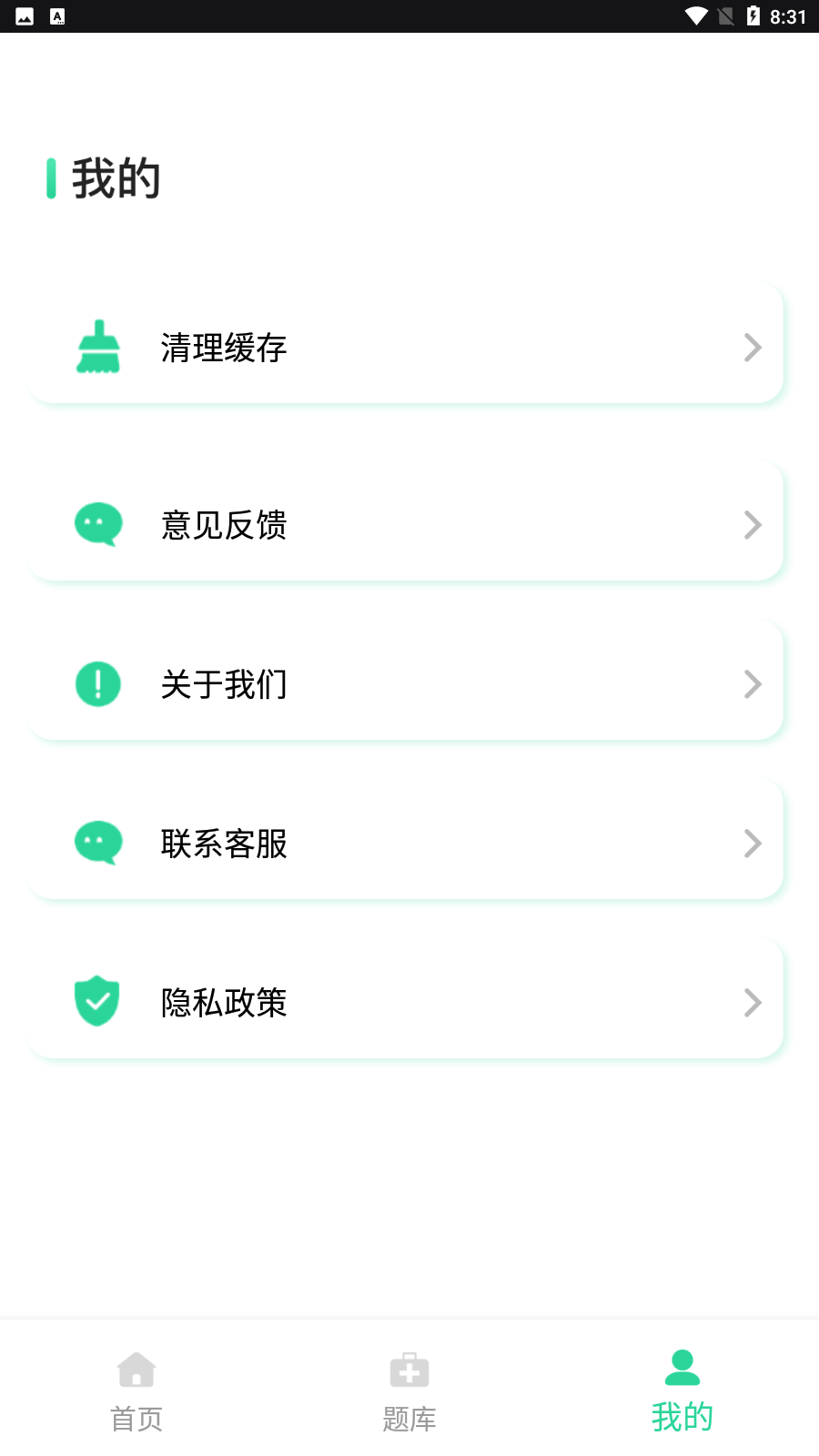Tap 联系客服 to contact support
819x1456 pixels.
405,843
